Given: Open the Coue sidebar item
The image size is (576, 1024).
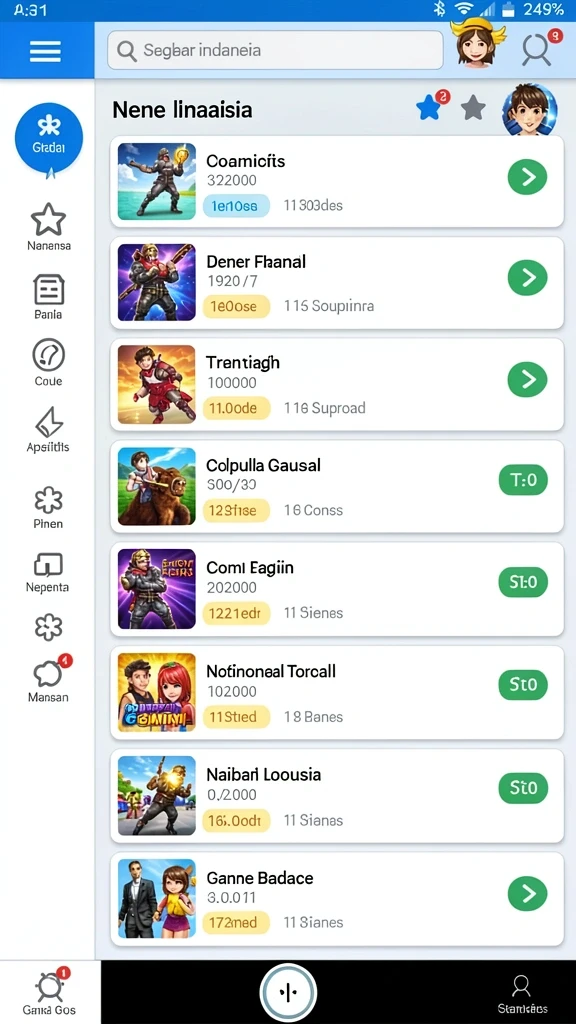Looking at the screenshot, I should 48,362.
